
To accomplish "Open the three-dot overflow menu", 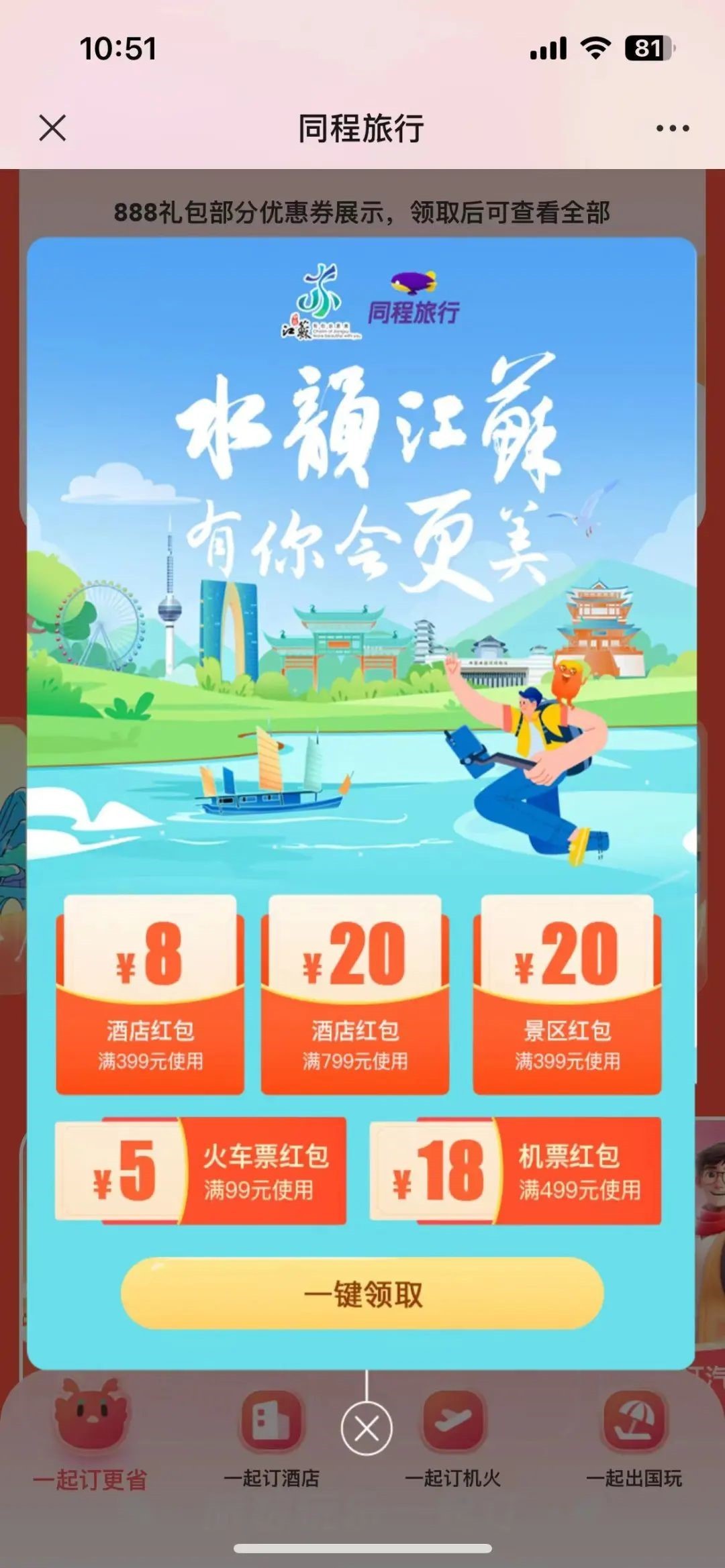I will (672, 128).
